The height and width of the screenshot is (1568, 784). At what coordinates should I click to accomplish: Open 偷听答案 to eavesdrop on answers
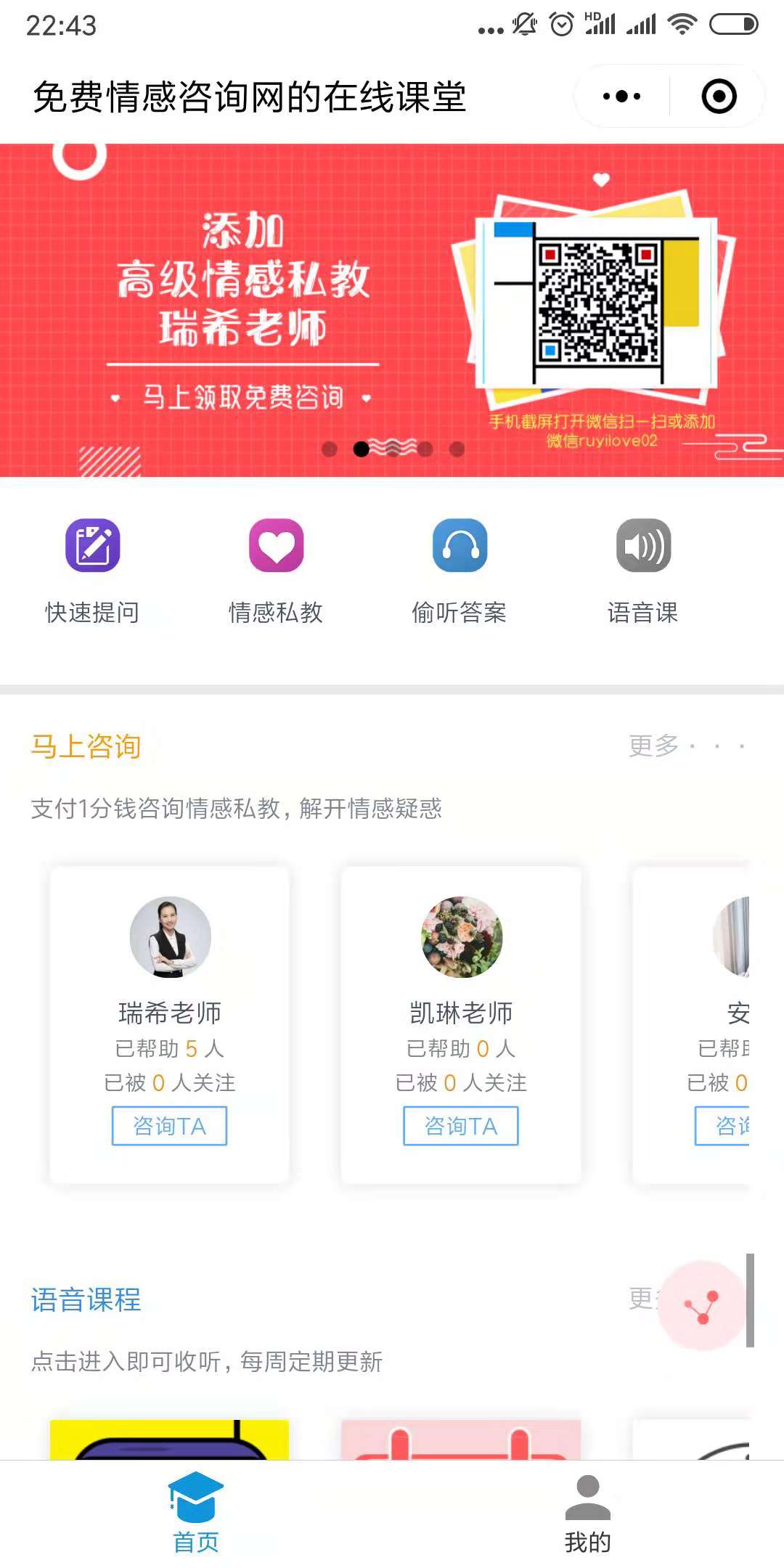pos(460,571)
